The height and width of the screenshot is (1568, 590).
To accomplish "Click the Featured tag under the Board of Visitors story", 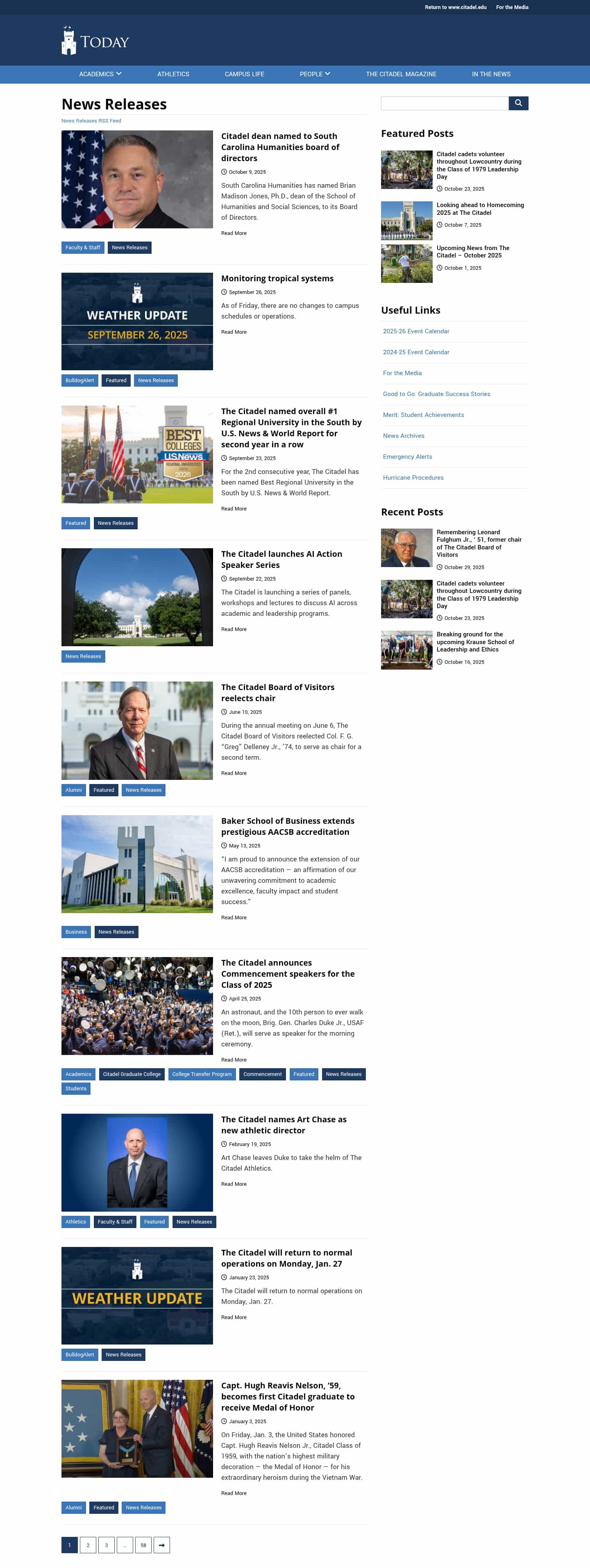I will [x=103, y=789].
